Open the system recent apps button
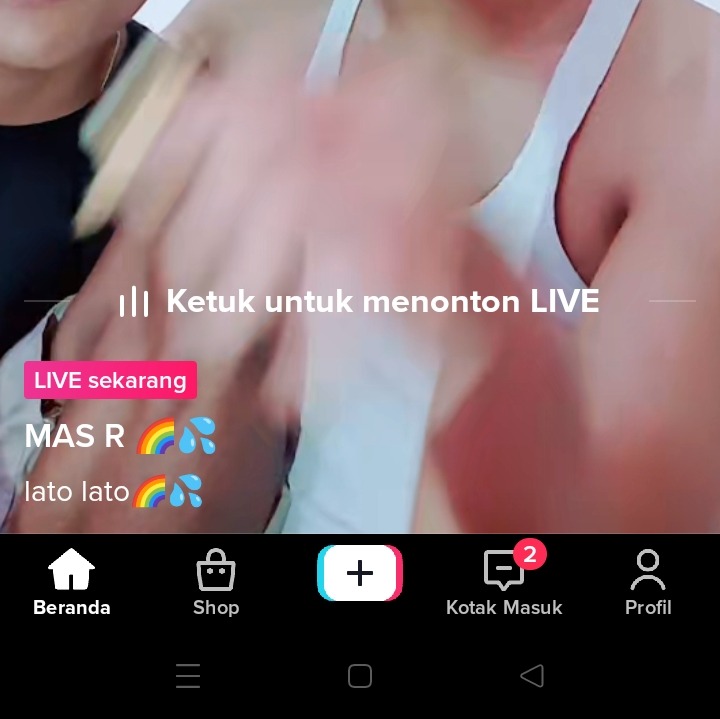 click(188, 677)
